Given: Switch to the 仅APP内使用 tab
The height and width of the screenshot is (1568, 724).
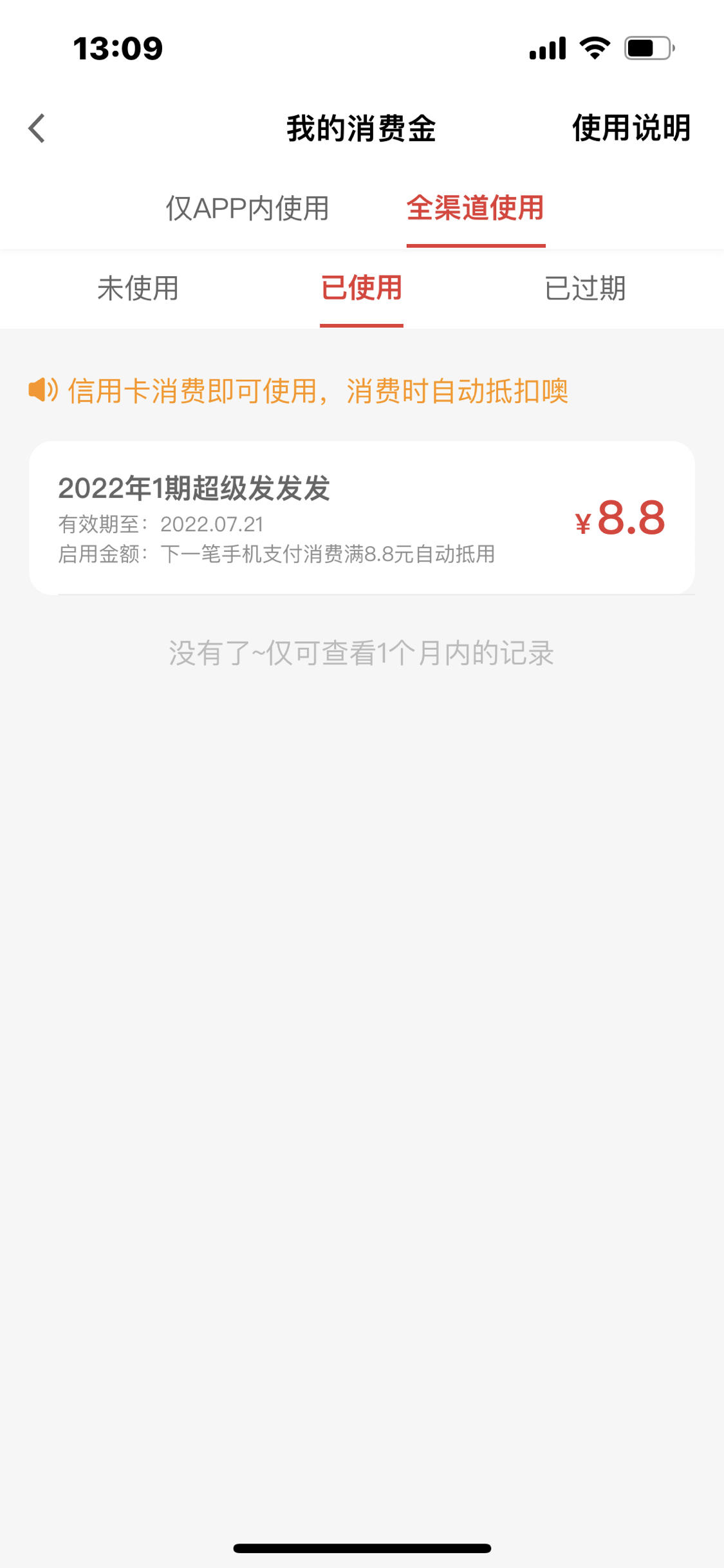Looking at the screenshot, I should 247,208.
